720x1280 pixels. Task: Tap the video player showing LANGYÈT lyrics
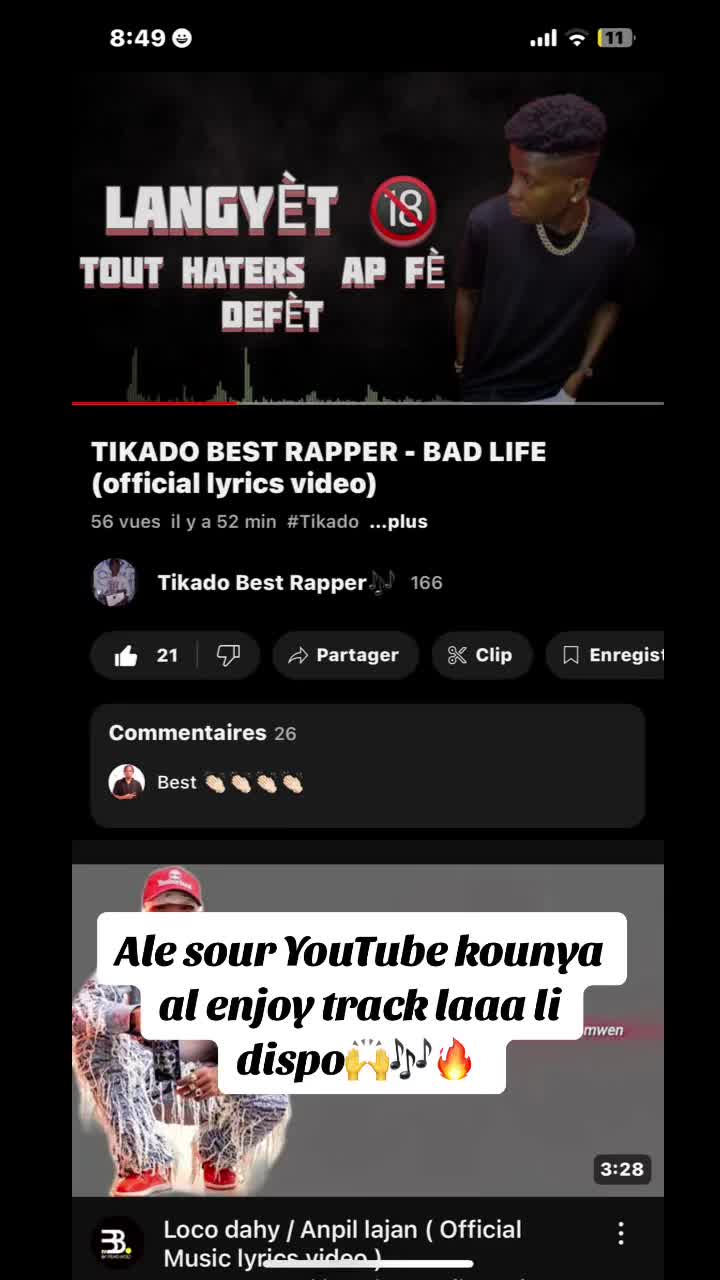click(368, 238)
